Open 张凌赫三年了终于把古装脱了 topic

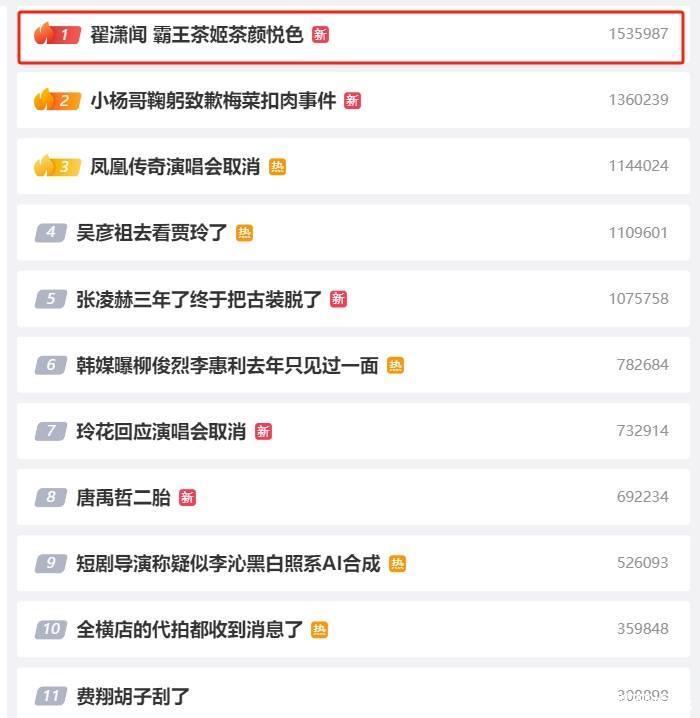click(x=198, y=299)
